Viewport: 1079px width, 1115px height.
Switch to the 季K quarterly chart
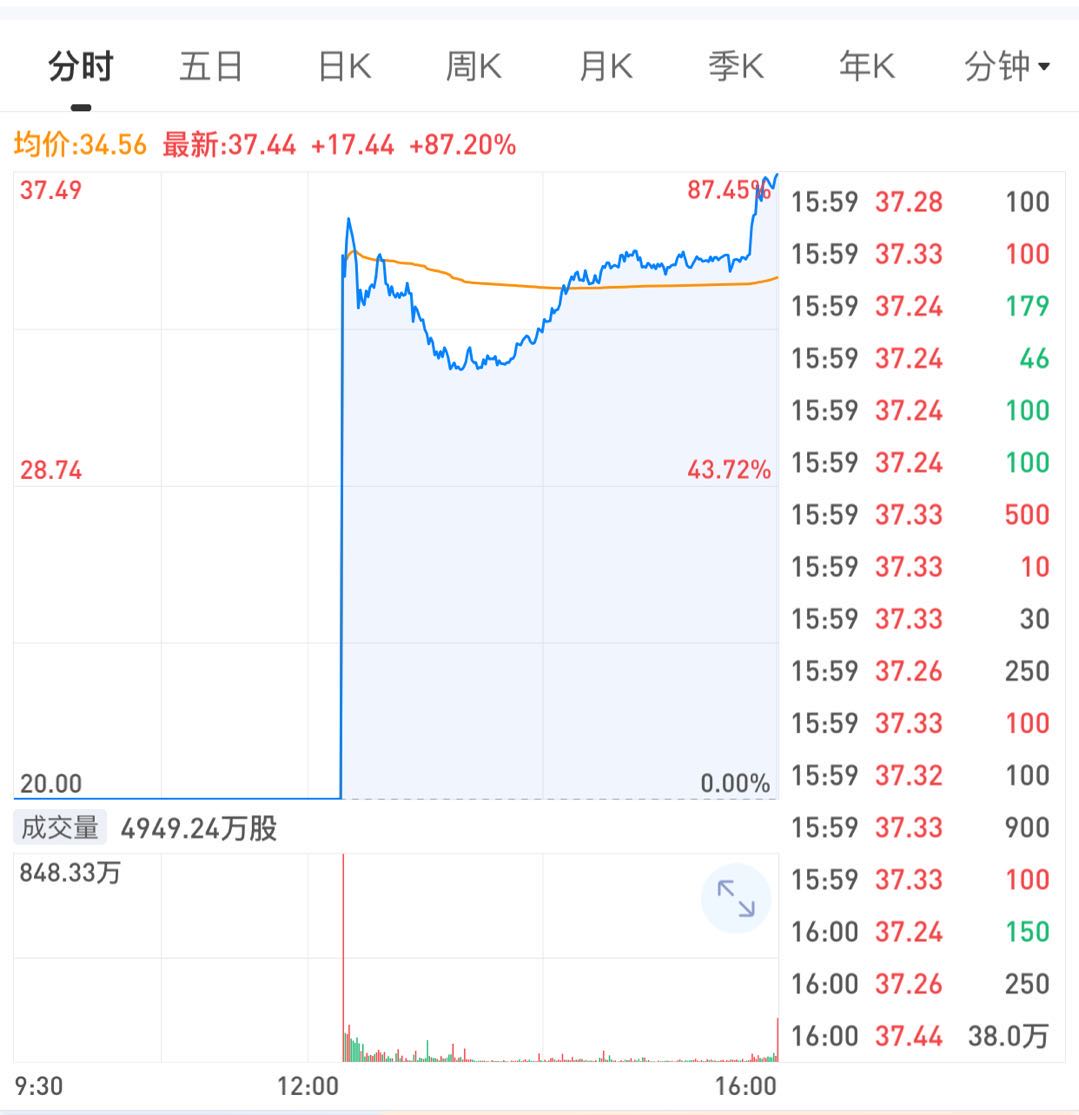735,67
